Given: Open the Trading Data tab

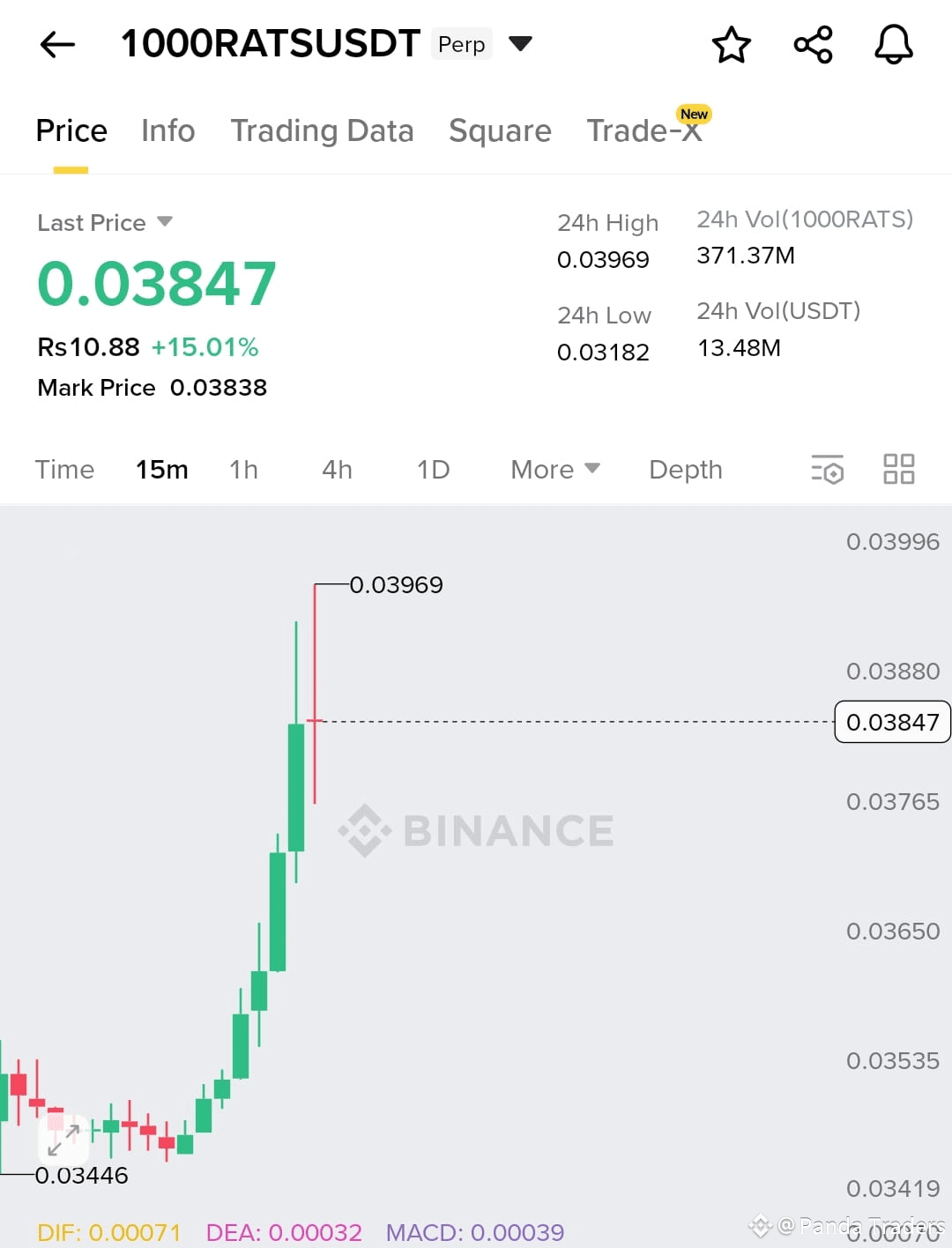Looking at the screenshot, I should [323, 130].
